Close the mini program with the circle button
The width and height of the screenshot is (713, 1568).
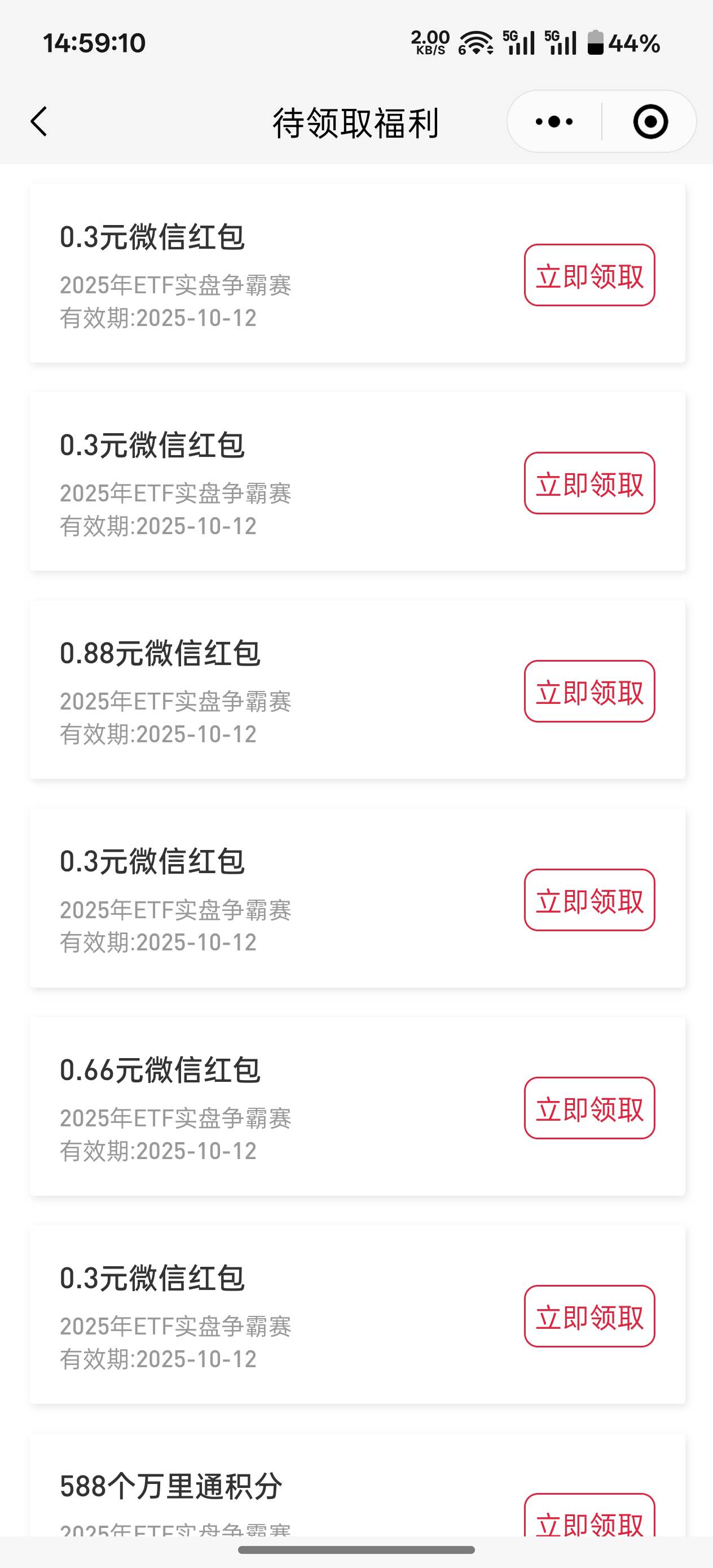(650, 122)
